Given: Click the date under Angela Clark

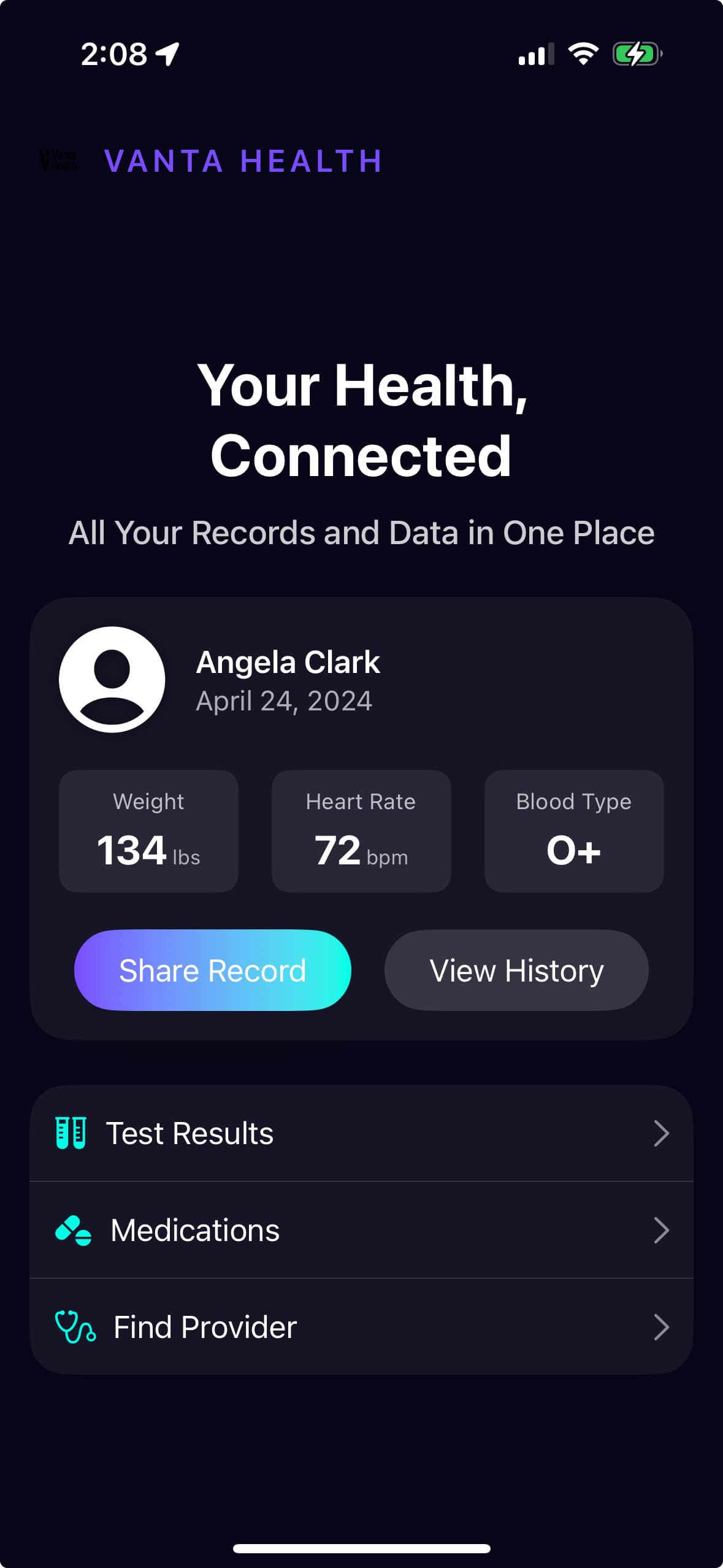Looking at the screenshot, I should click(x=284, y=701).
